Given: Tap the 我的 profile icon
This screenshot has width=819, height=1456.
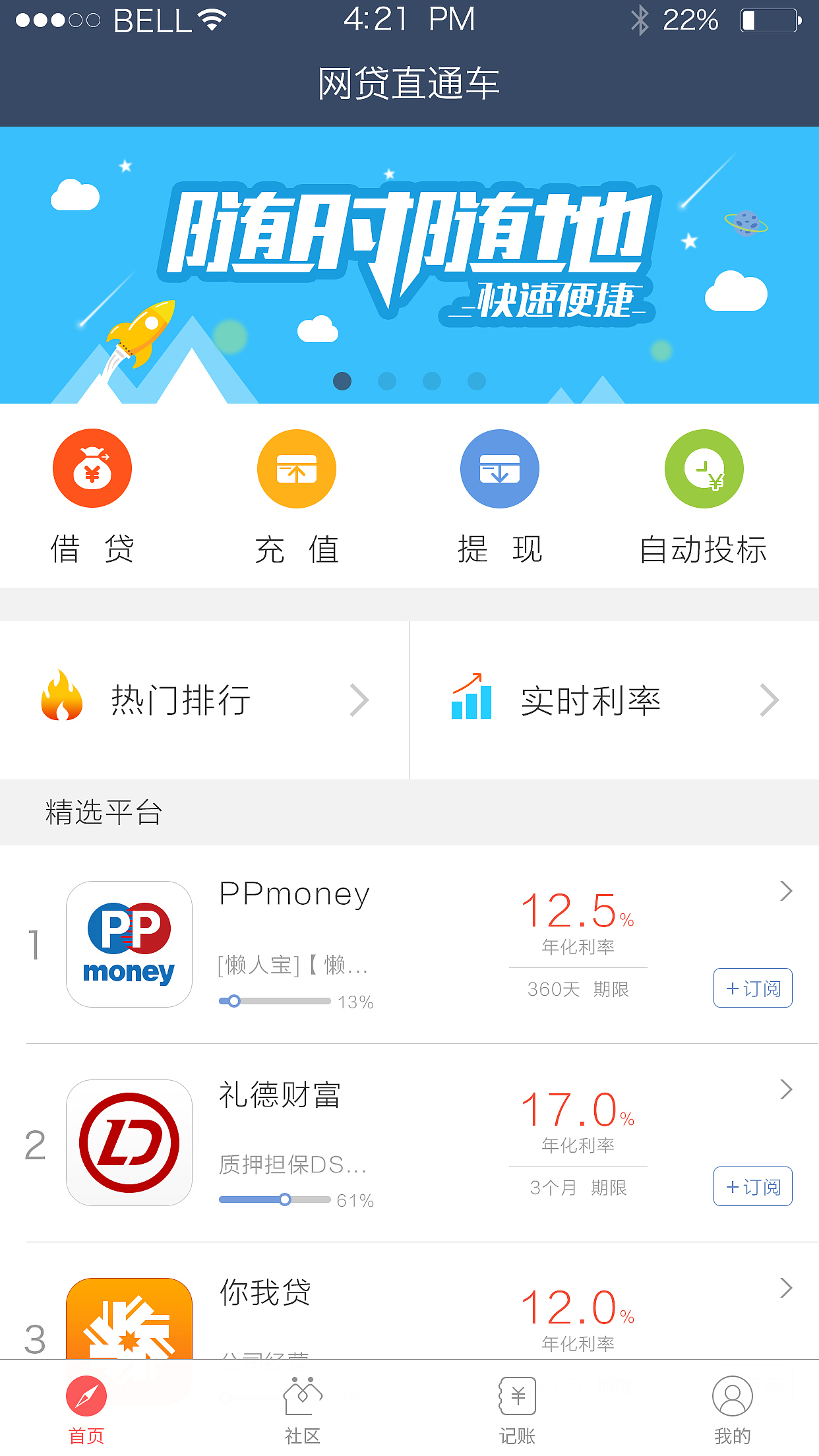Looking at the screenshot, I should [x=732, y=1396].
